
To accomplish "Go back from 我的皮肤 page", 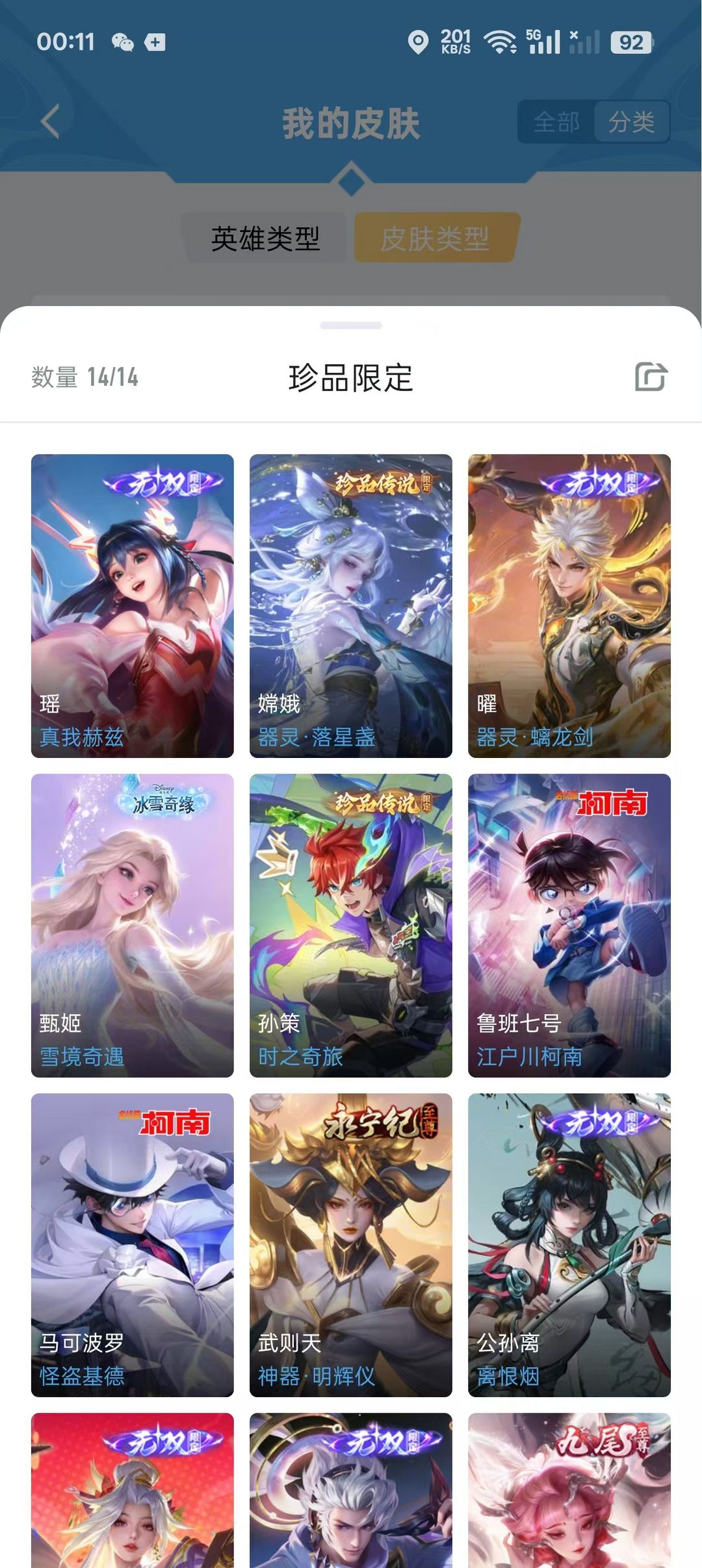I will [50, 121].
